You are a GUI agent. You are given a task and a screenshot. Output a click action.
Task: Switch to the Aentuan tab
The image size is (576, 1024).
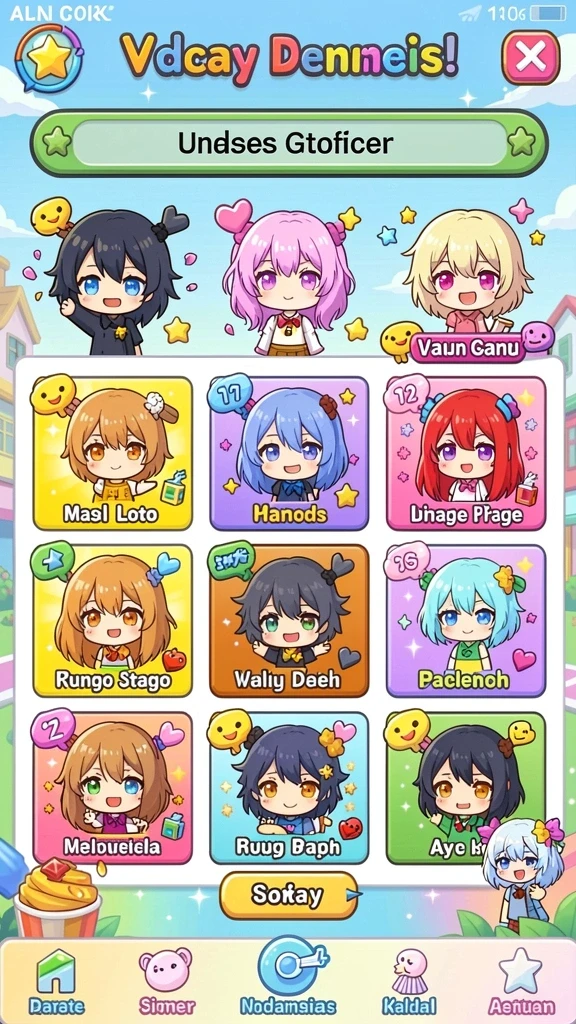pos(520,982)
